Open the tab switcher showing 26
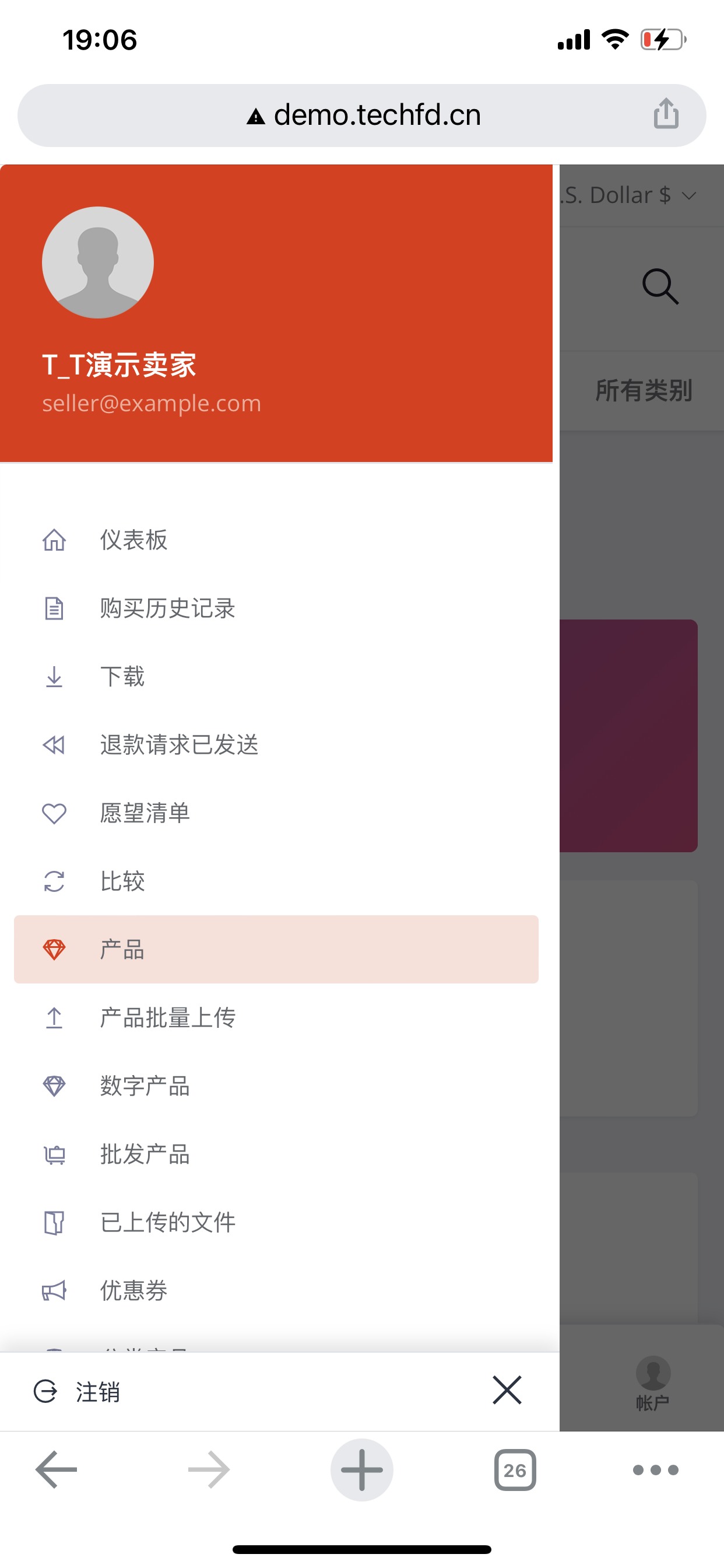The height and width of the screenshot is (1568, 724). tap(515, 1469)
